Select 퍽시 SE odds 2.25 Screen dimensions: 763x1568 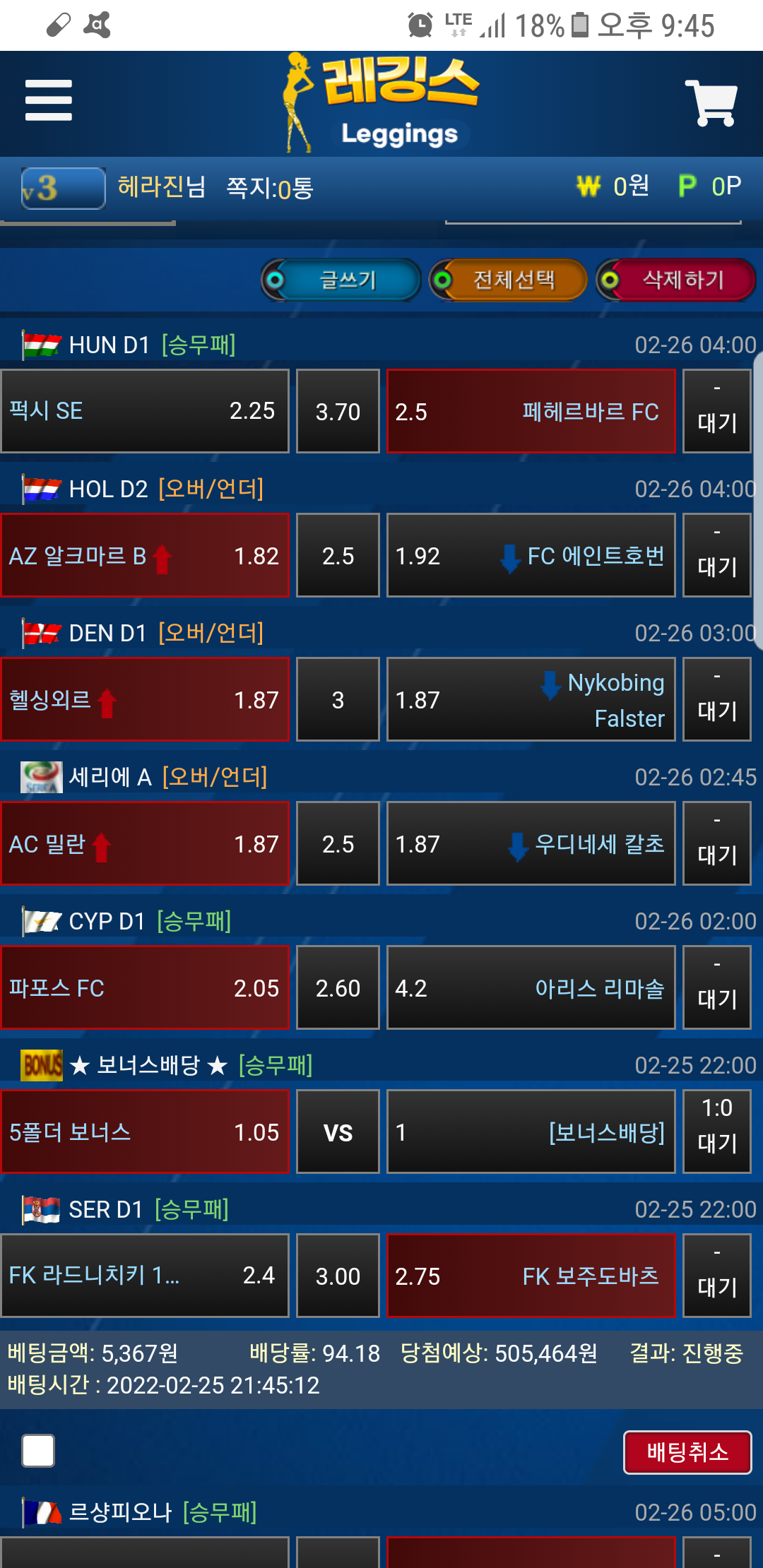pos(145,411)
